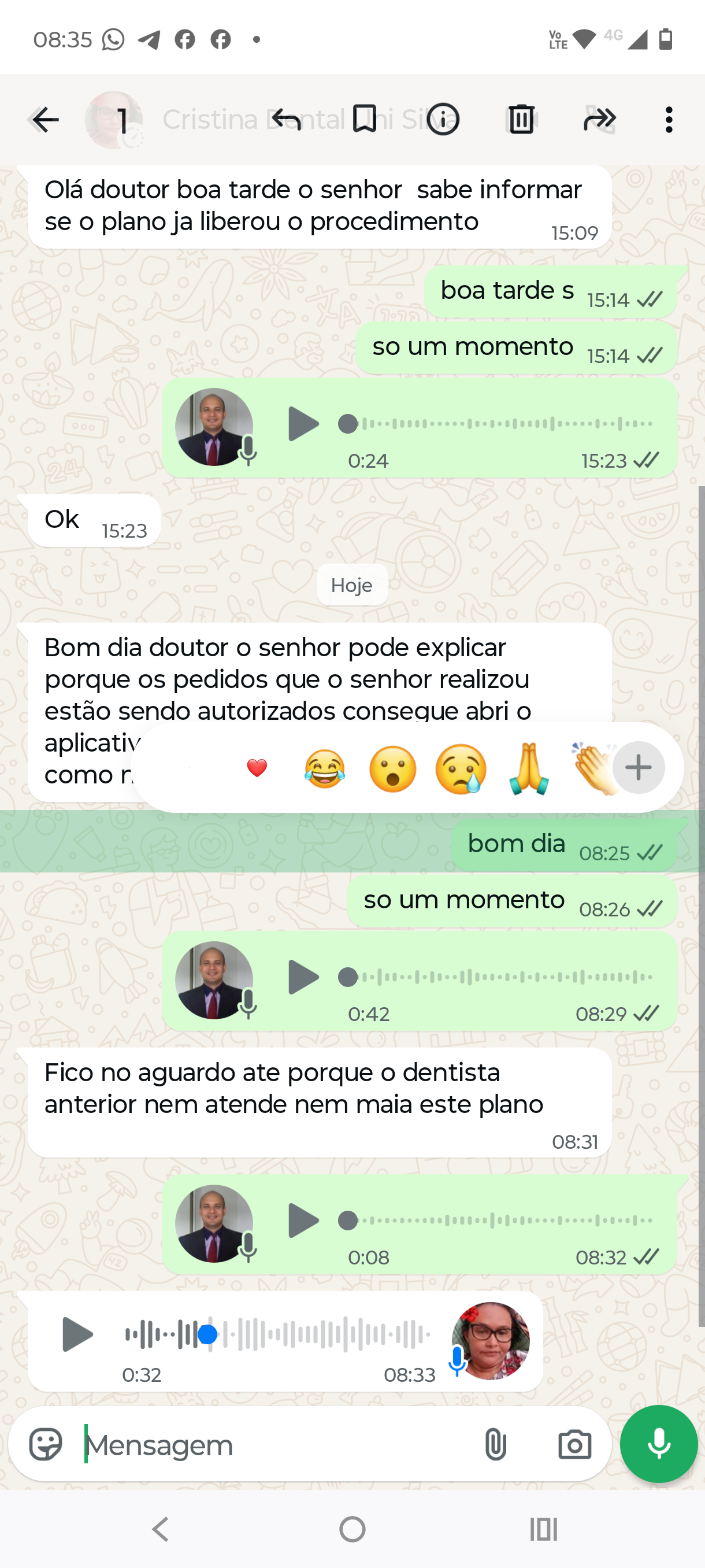Exit message selection with back arrow
This screenshot has width=705, height=1568.
[x=45, y=119]
